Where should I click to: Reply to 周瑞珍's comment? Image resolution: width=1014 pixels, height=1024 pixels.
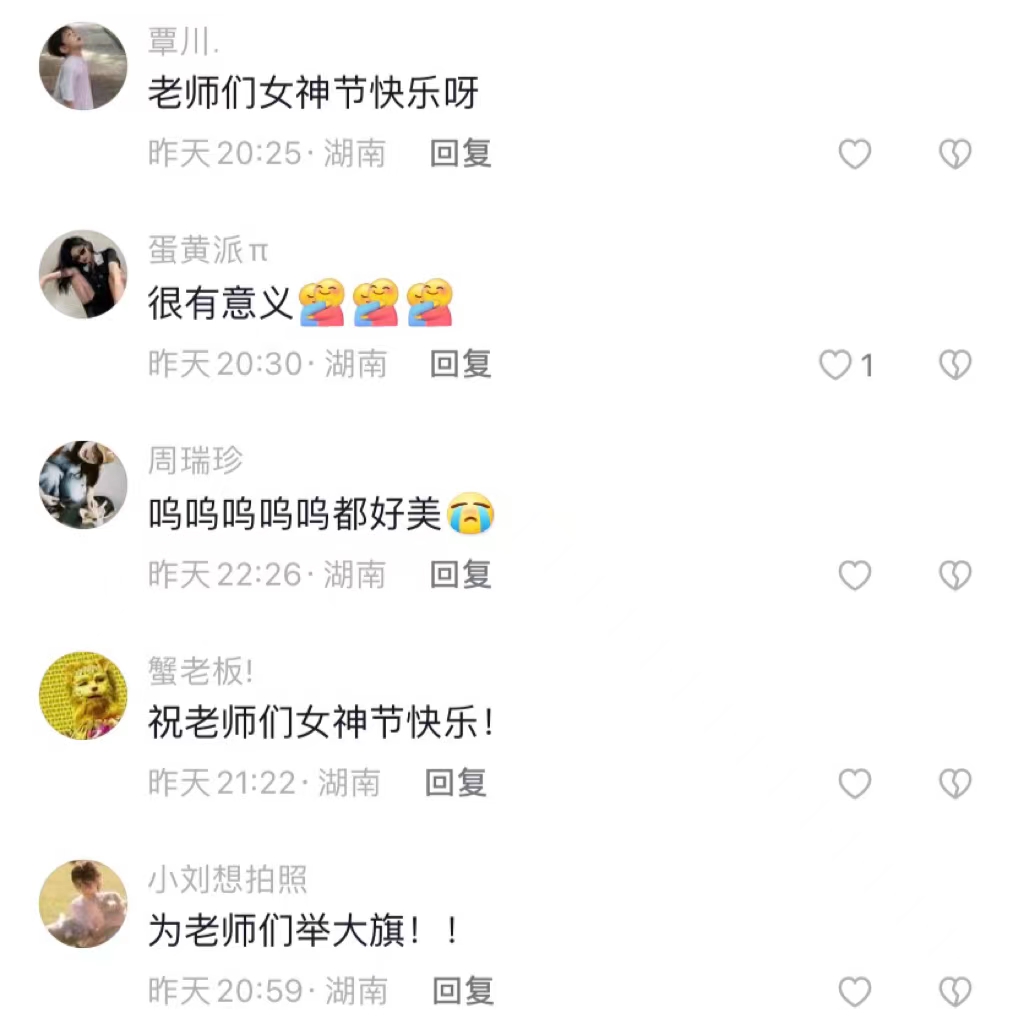(x=461, y=574)
